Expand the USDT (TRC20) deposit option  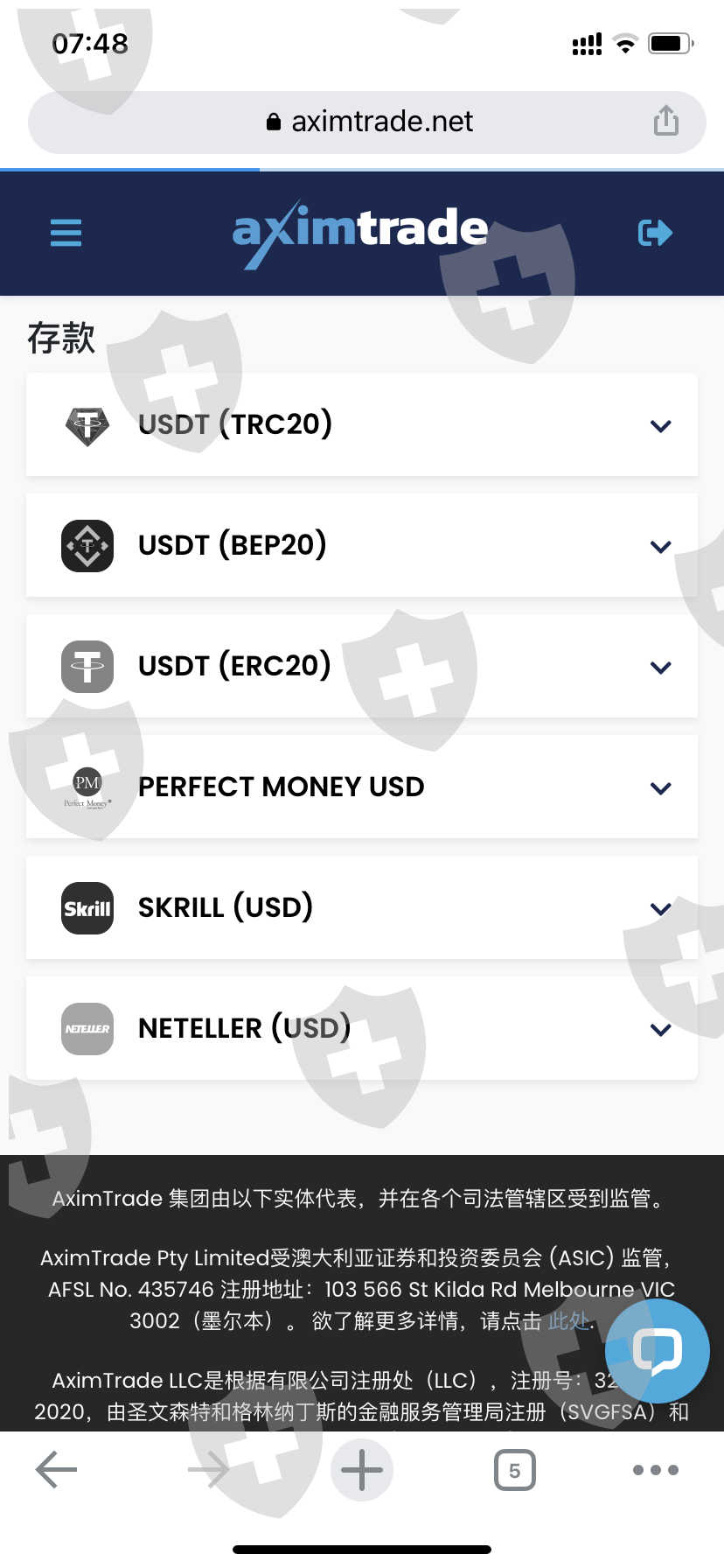tap(362, 425)
